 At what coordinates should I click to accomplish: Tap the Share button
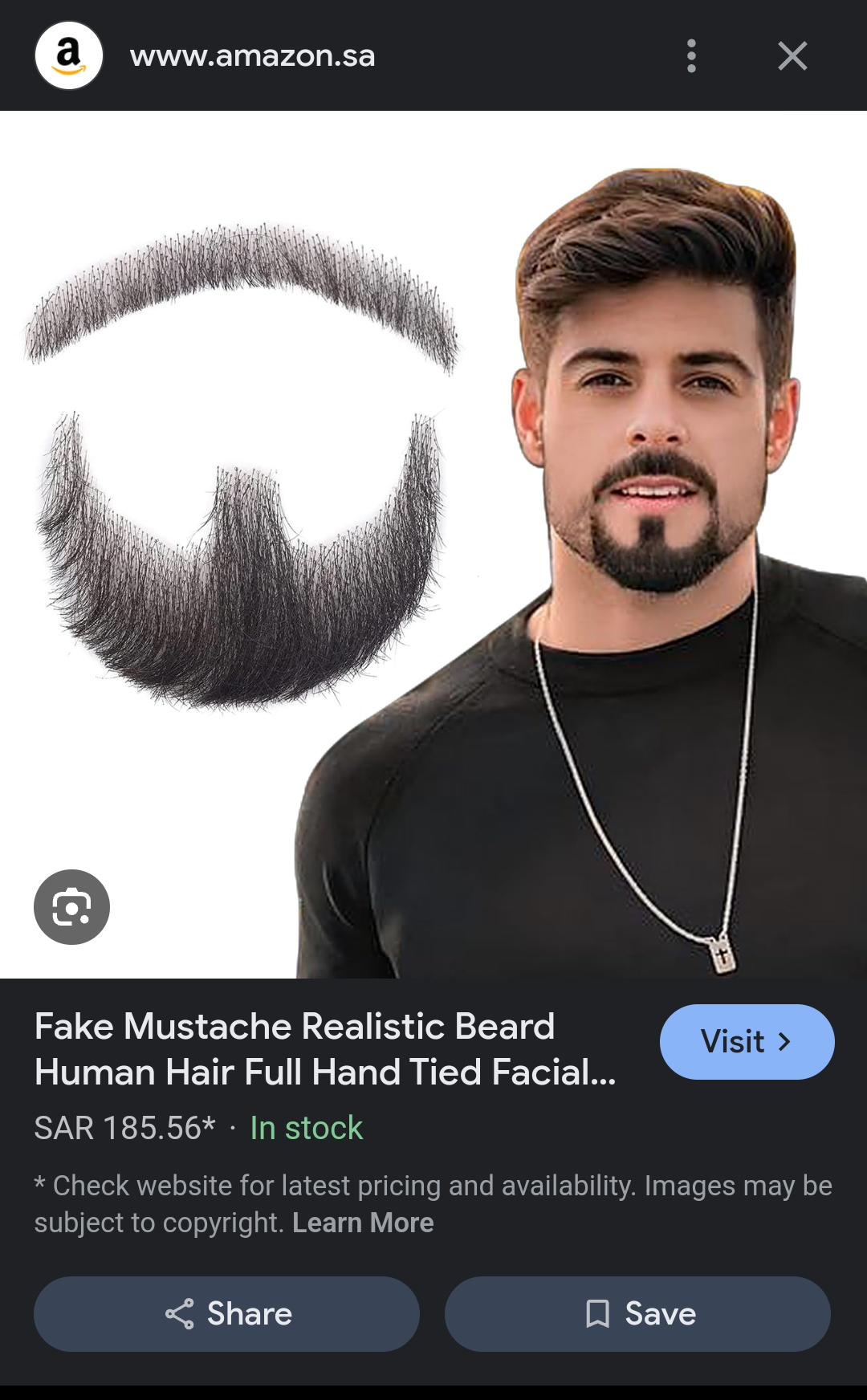click(226, 1314)
